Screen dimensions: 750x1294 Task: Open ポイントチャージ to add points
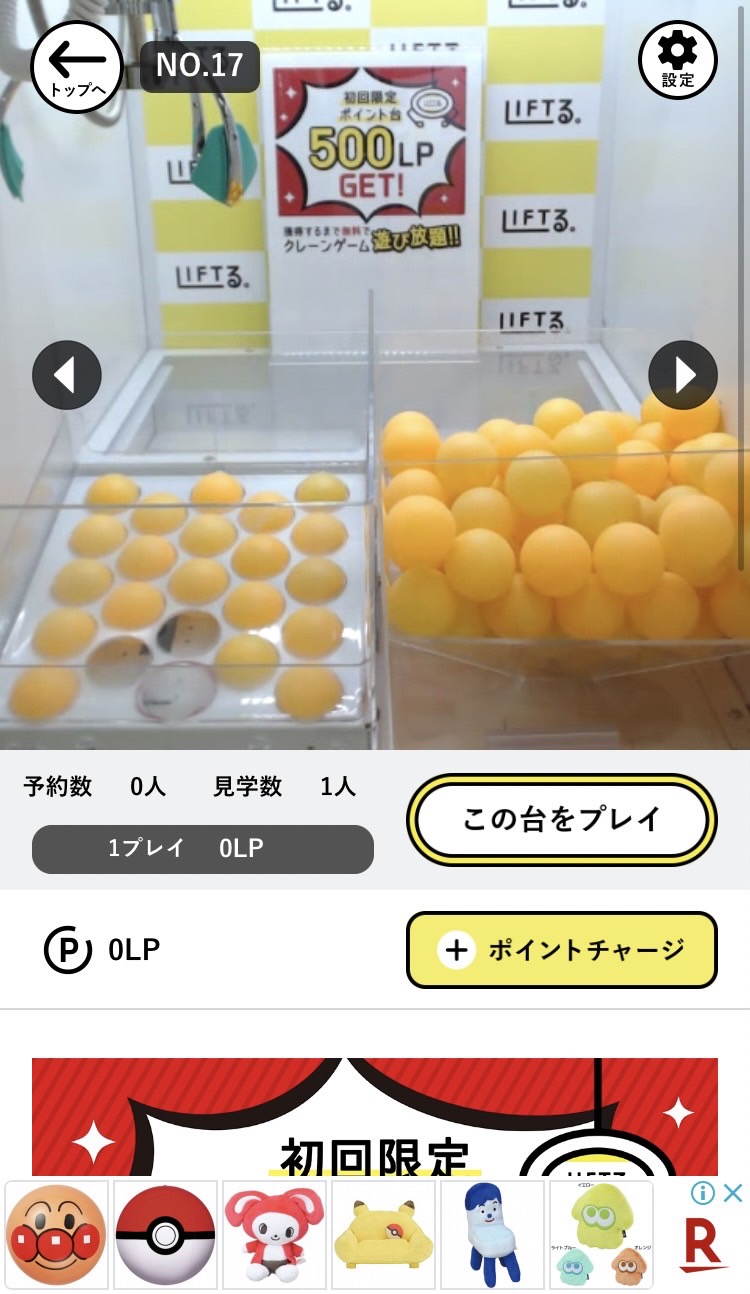[562, 949]
